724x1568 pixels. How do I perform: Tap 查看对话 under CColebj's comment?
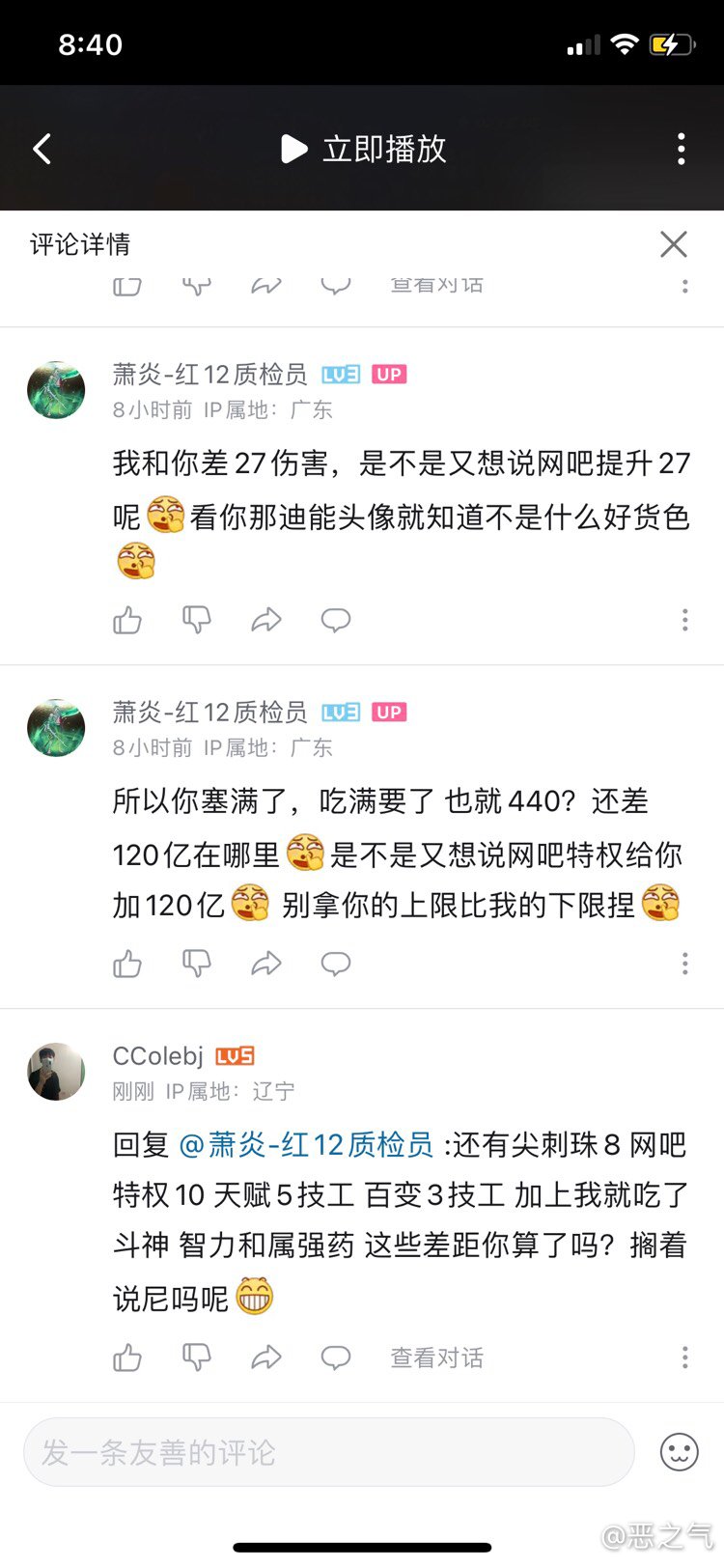coord(436,1358)
